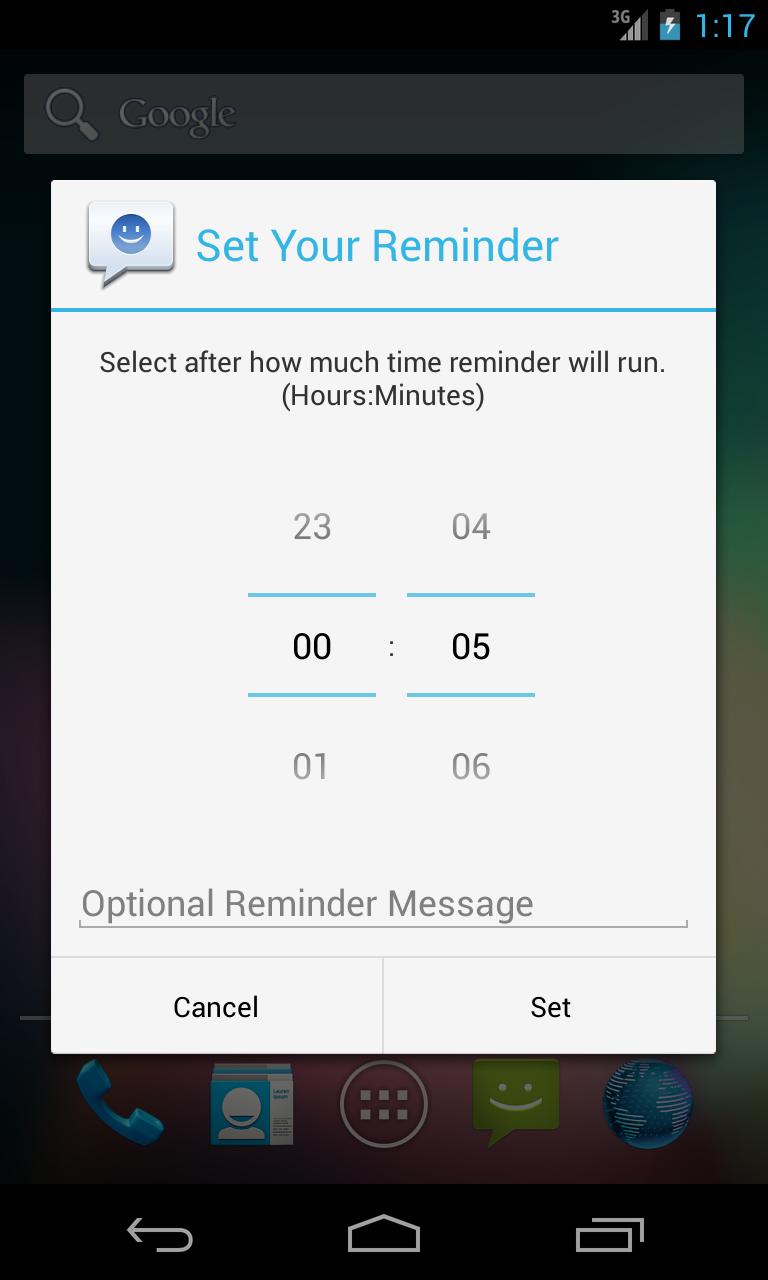Select hour value 23
The height and width of the screenshot is (1280, 768).
(312, 527)
